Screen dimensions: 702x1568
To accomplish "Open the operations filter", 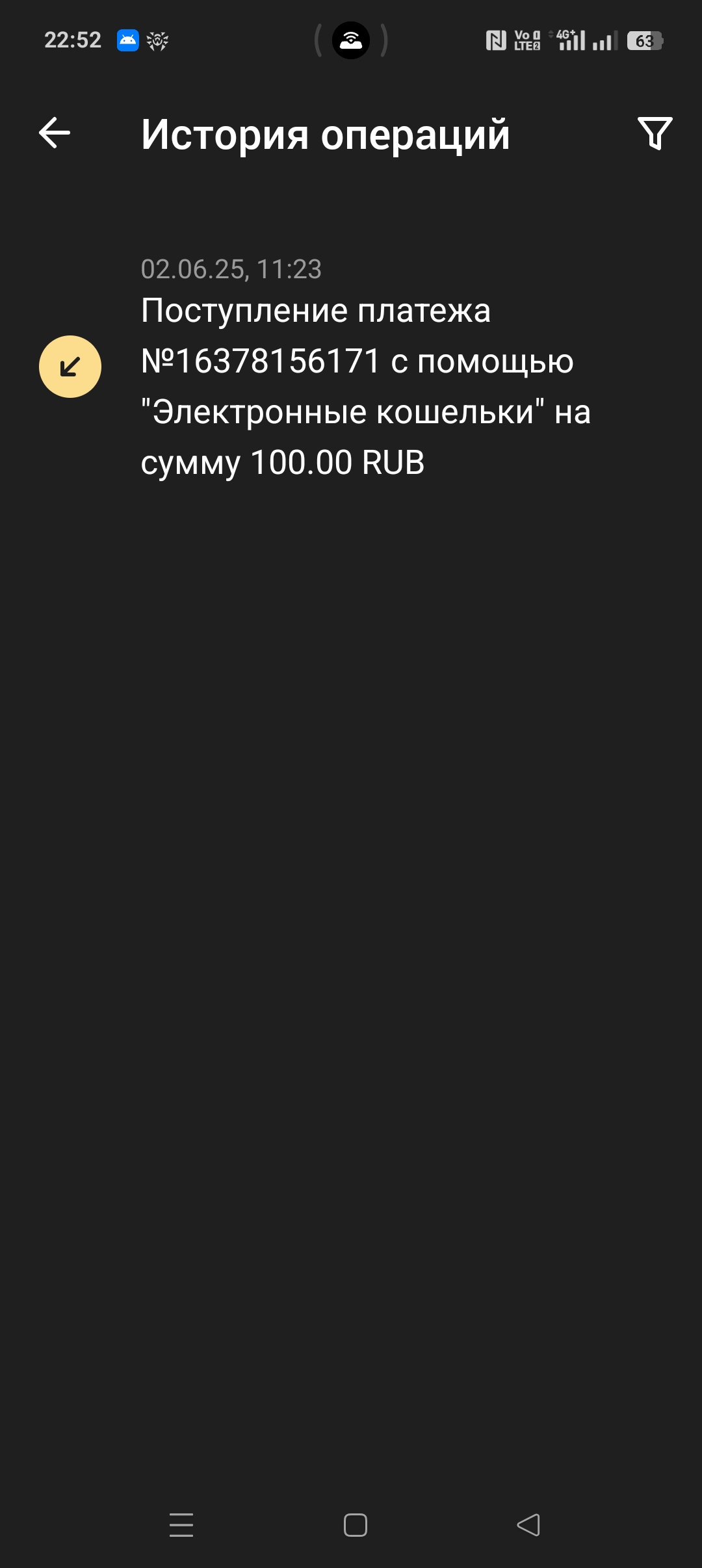I will pos(655,133).
